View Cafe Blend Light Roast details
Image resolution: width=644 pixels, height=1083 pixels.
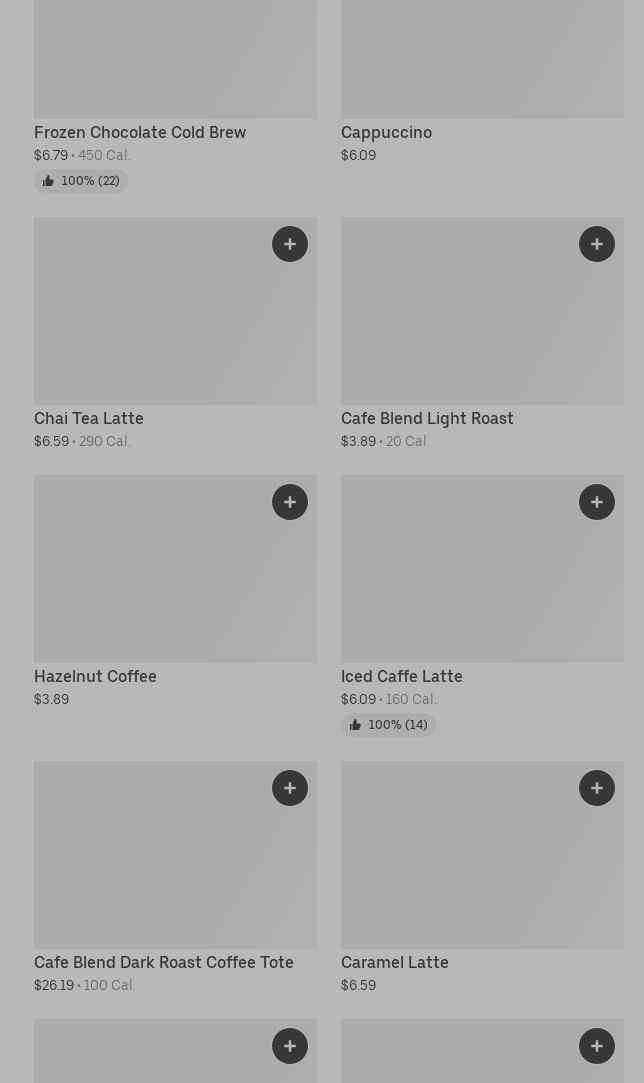point(482,334)
